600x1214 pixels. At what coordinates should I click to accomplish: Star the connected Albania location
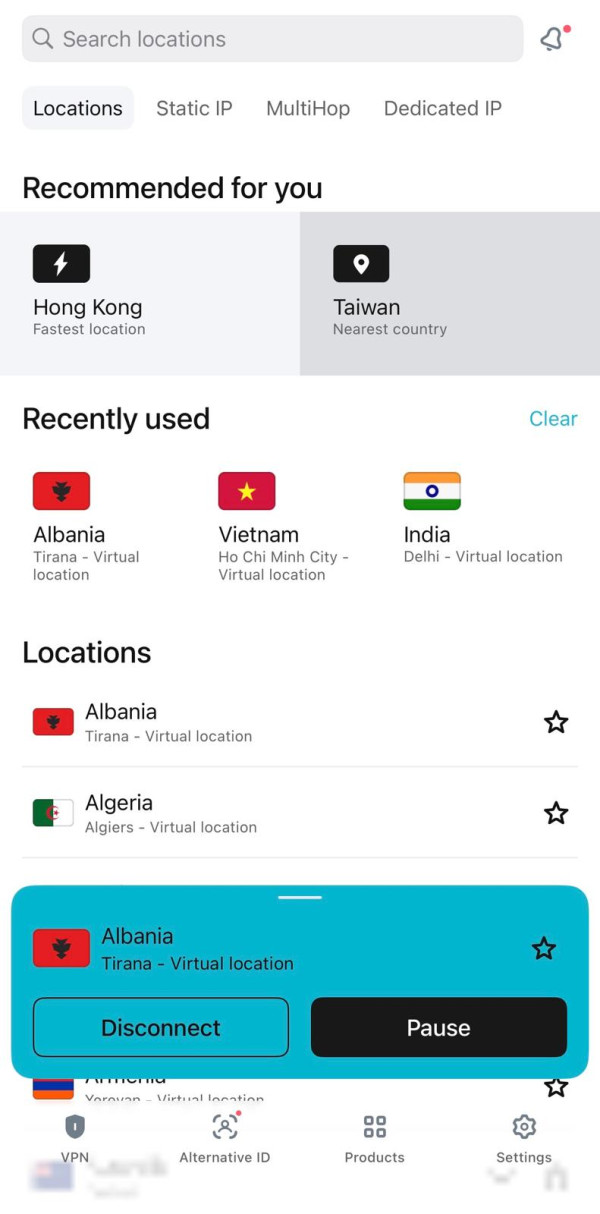pyautogui.click(x=544, y=948)
